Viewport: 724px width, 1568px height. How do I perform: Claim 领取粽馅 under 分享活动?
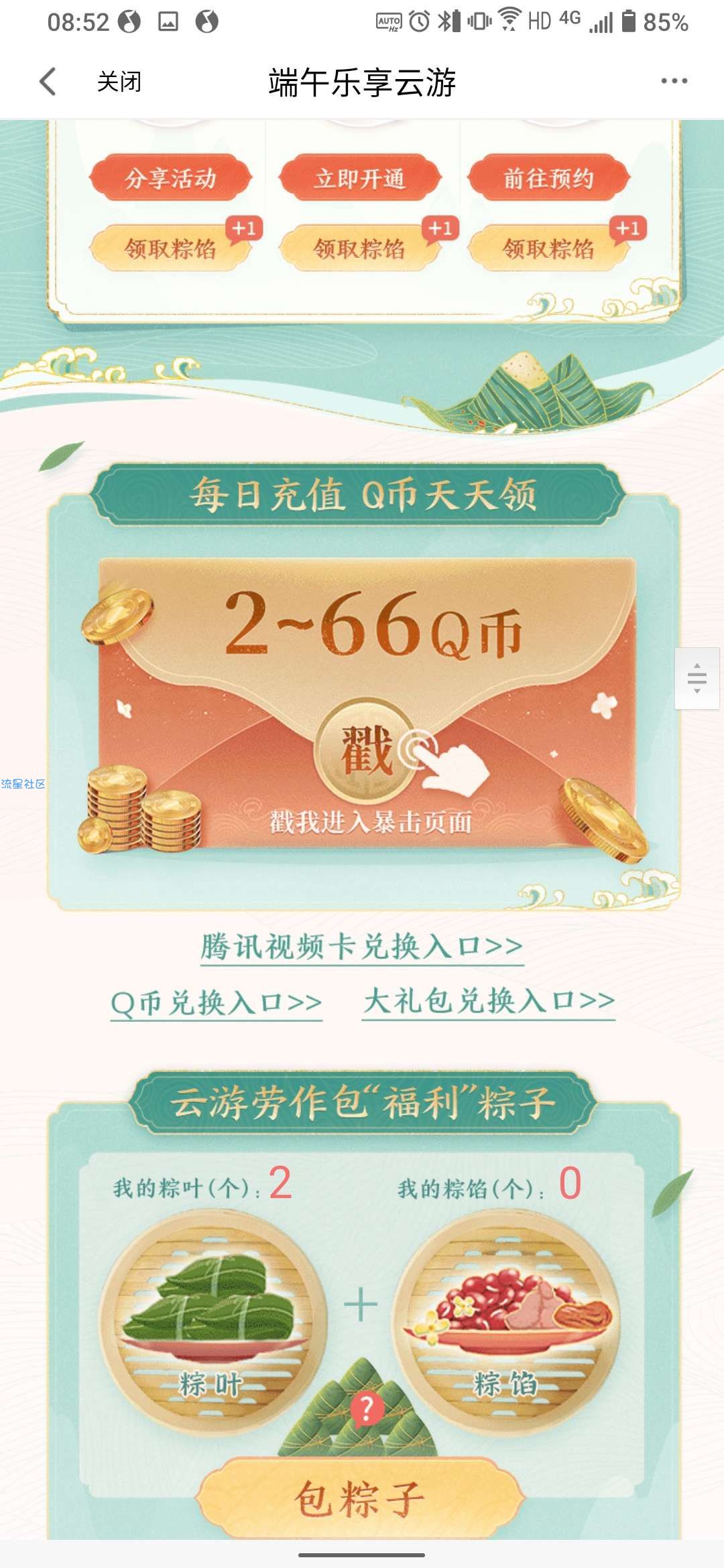(x=170, y=249)
